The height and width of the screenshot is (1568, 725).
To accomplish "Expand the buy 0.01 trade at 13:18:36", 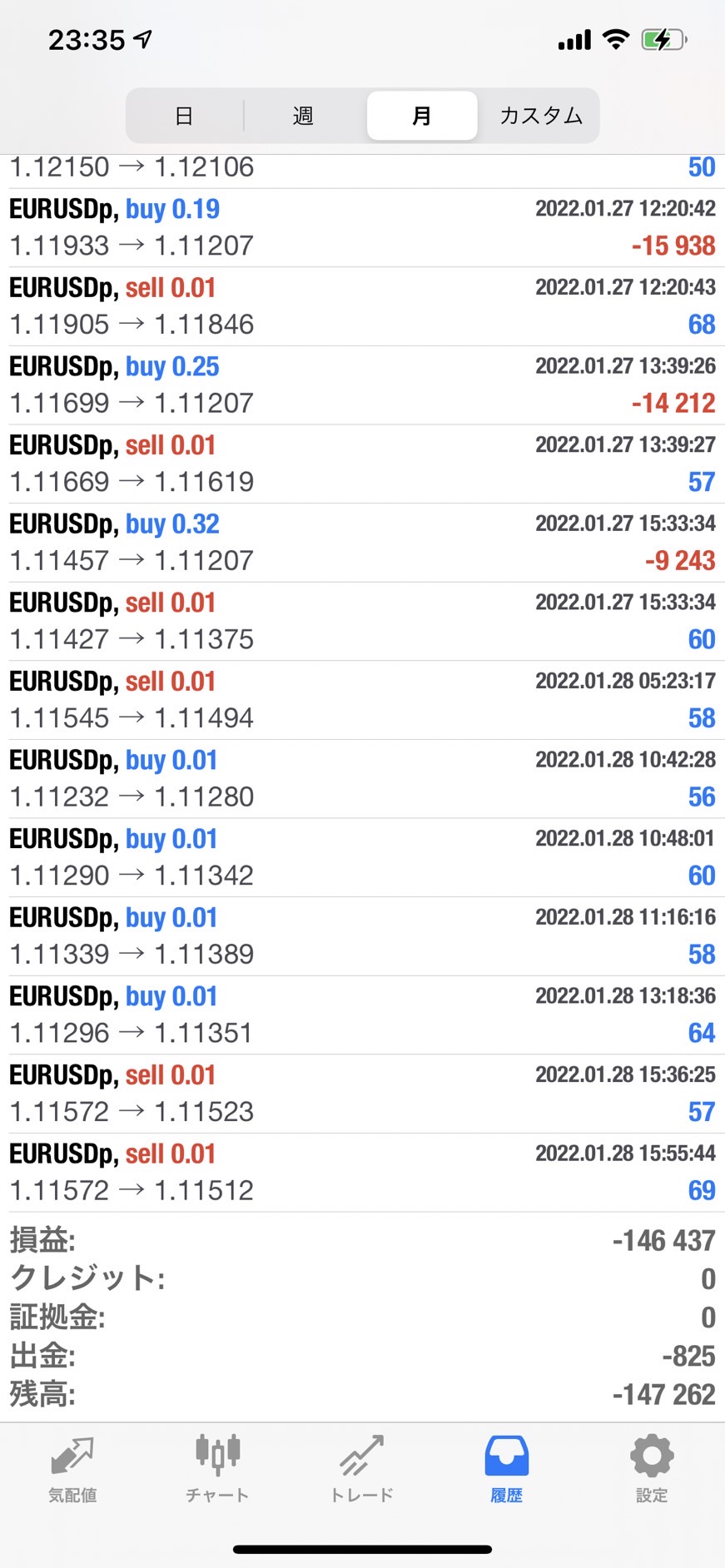I will (x=362, y=1015).
